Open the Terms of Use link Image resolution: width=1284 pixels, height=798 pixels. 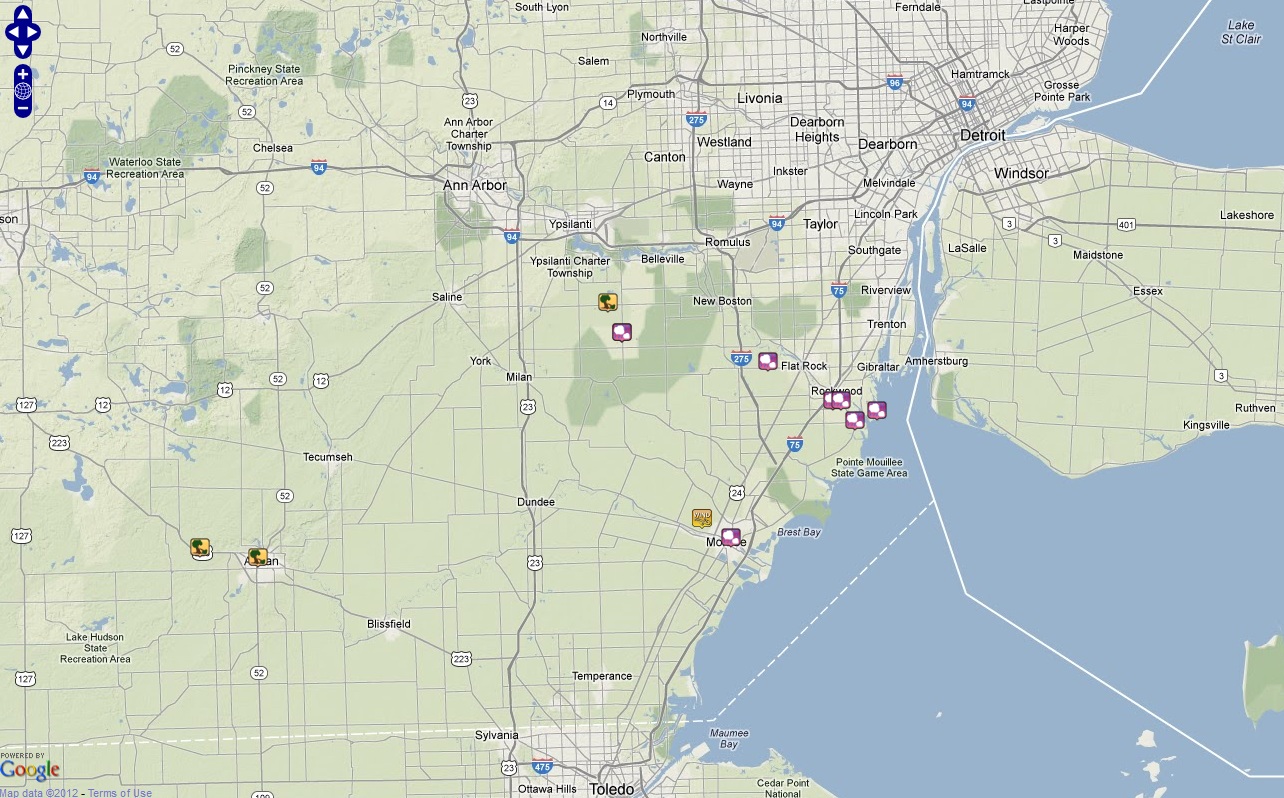(x=119, y=793)
